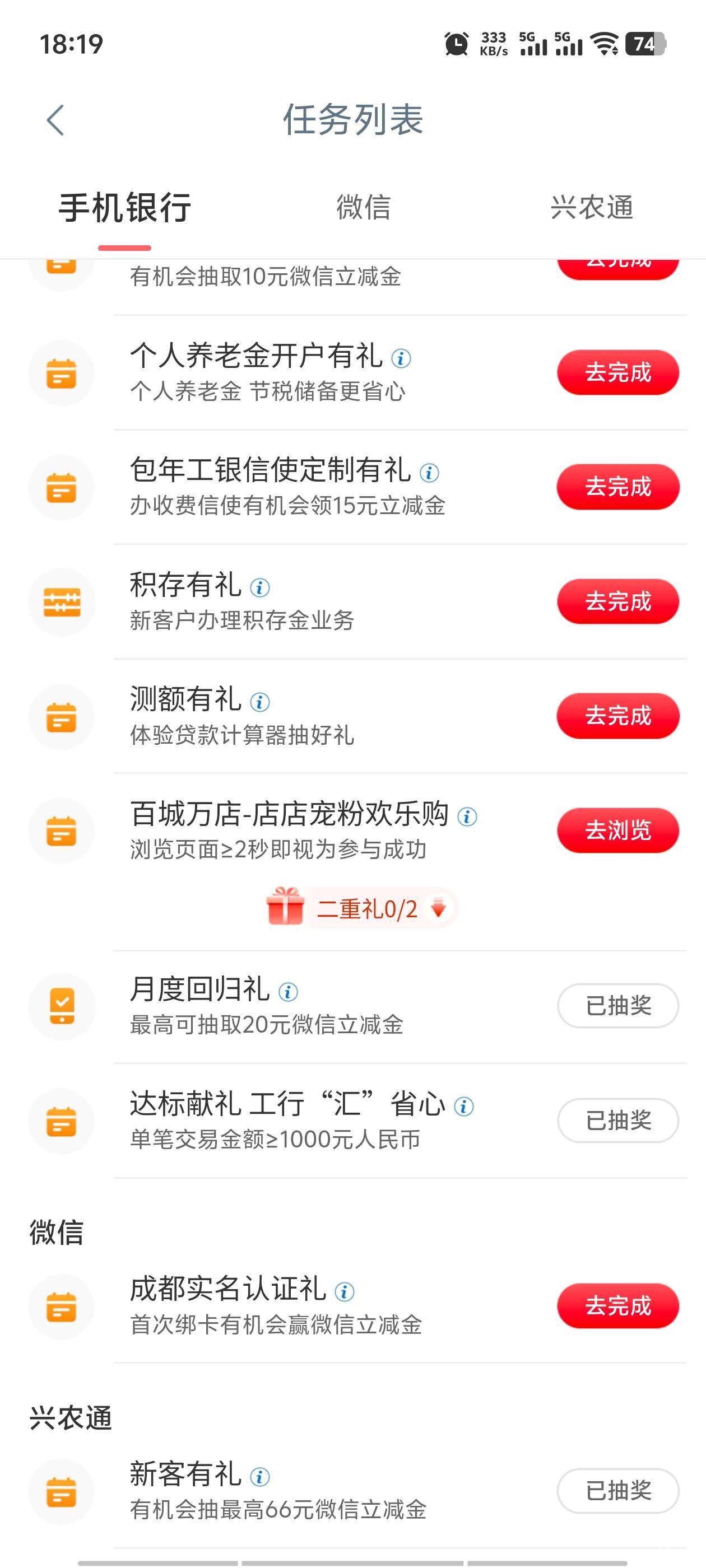Open info icon next to 测额有礼
Screen dimensions: 706x1568
[260, 702]
